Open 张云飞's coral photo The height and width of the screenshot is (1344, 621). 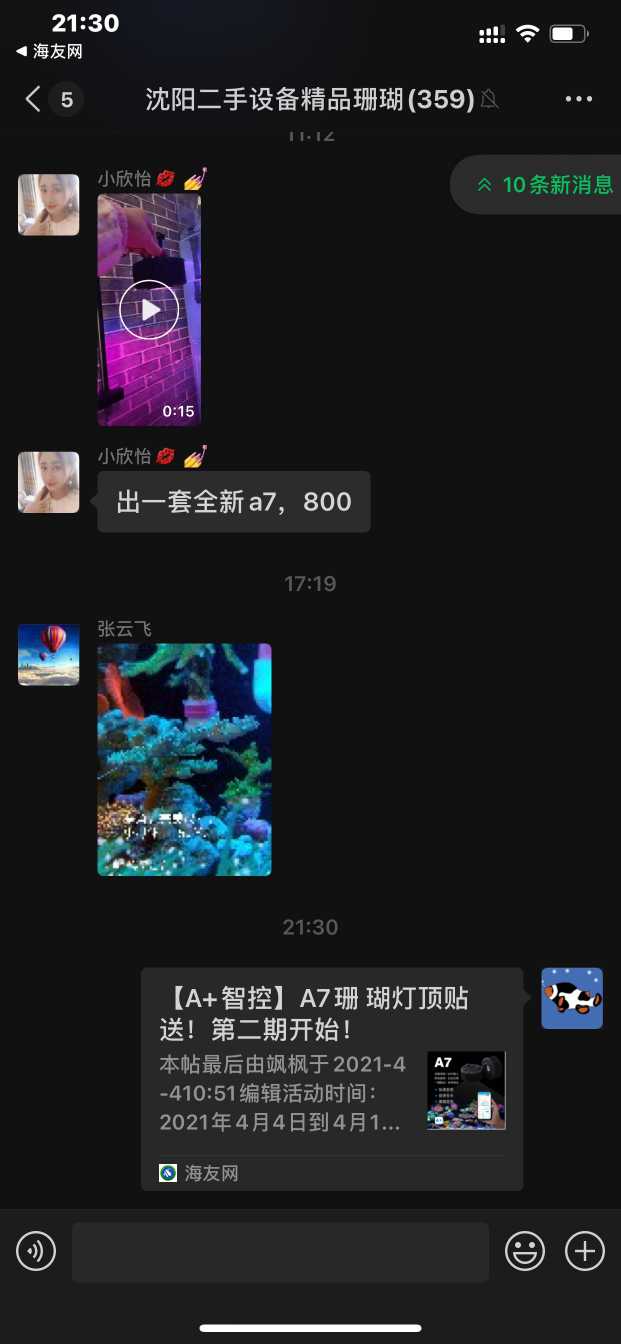point(184,759)
